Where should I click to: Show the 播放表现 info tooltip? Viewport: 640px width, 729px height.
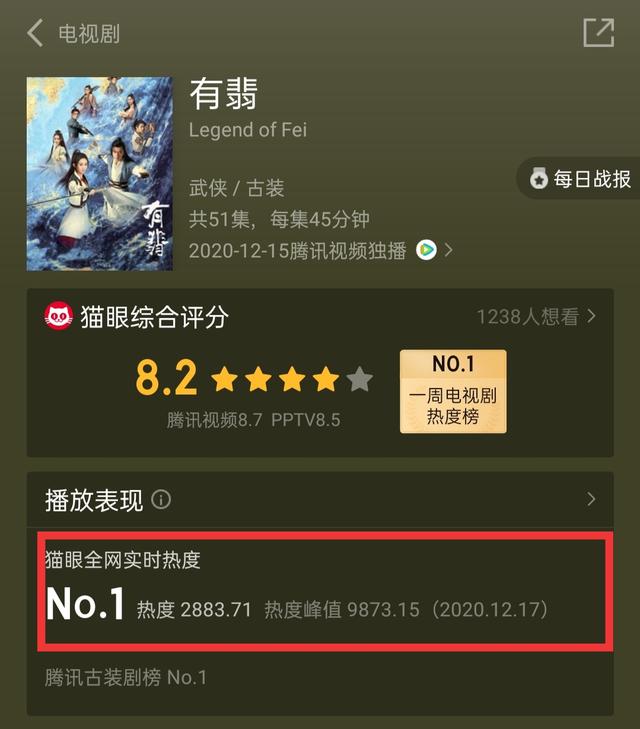[x=161, y=499]
